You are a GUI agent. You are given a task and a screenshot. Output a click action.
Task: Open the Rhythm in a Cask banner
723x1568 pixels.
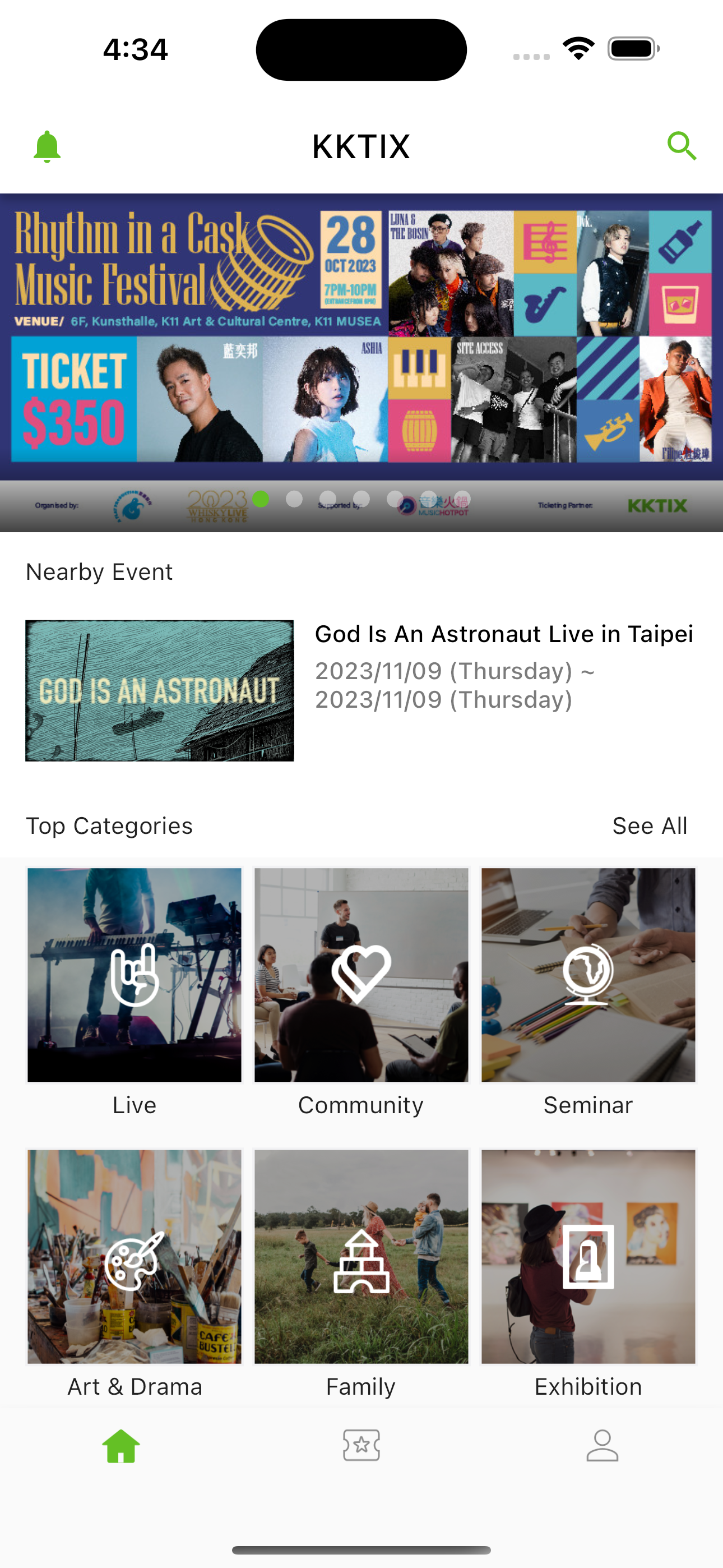[361, 363]
